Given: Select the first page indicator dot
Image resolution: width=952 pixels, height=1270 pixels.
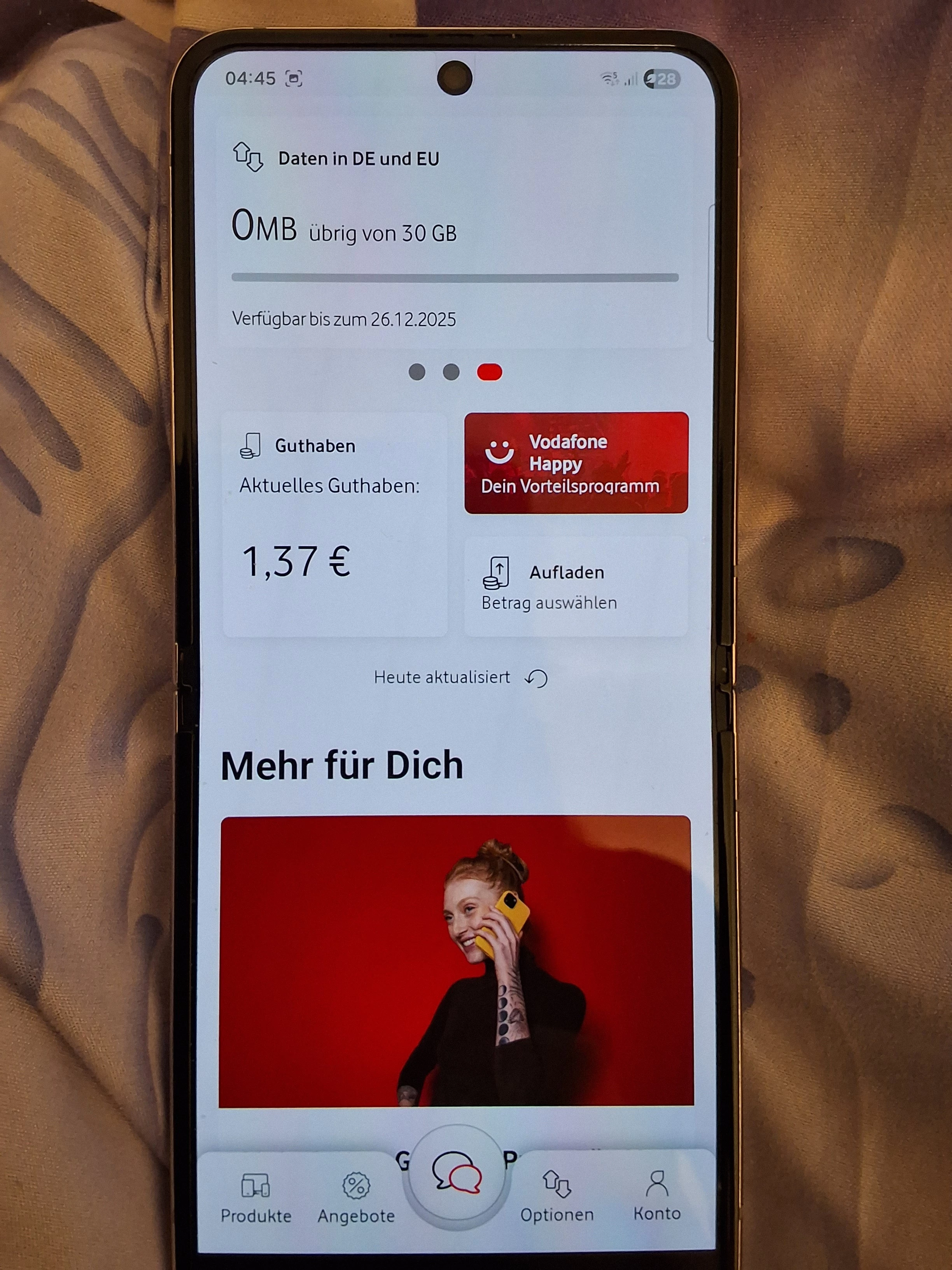Looking at the screenshot, I should pyautogui.click(x=417, y=372).
